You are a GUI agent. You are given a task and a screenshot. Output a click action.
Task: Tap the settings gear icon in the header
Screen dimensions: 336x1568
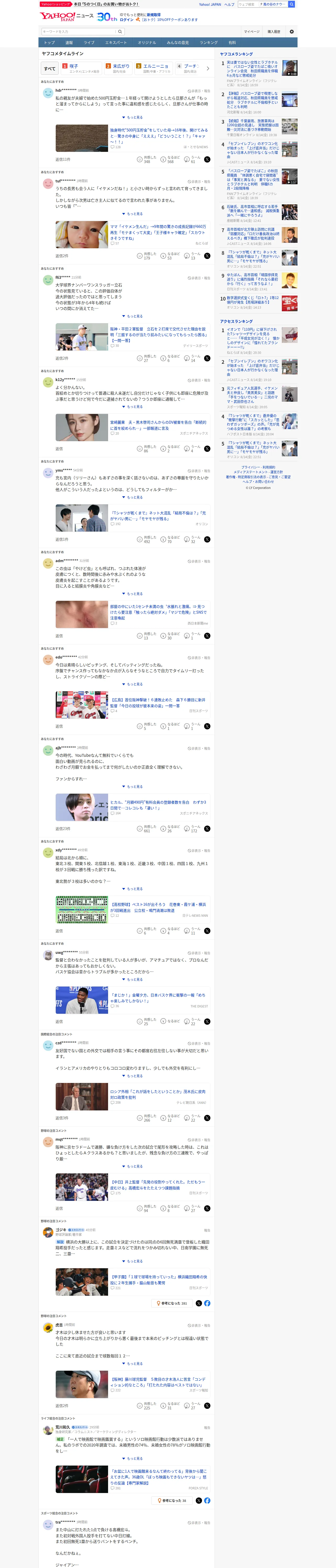pyautogui.click(x=292, y=32)
